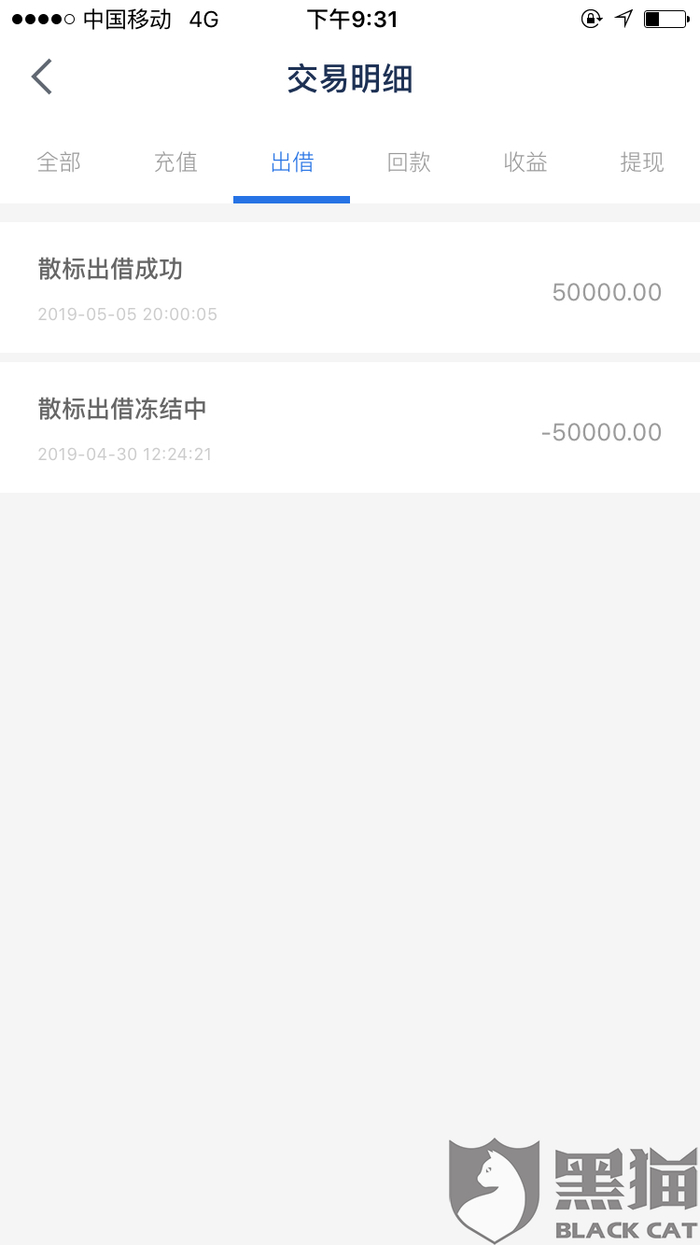Viewport: 700px width, 1245px height.
Task: View the 提现 tab
Action: coord(642,162)
